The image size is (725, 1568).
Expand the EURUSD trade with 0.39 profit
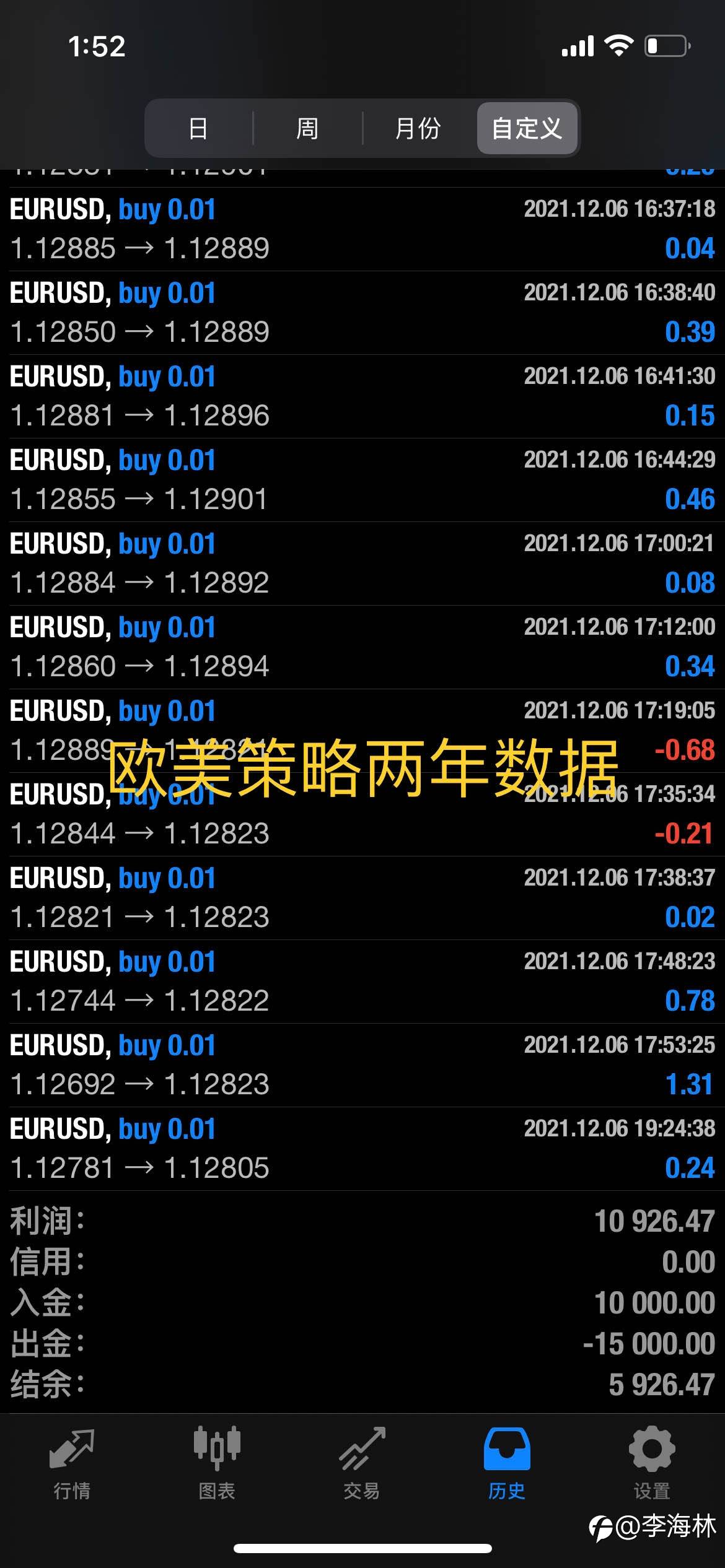click(362, 313)
